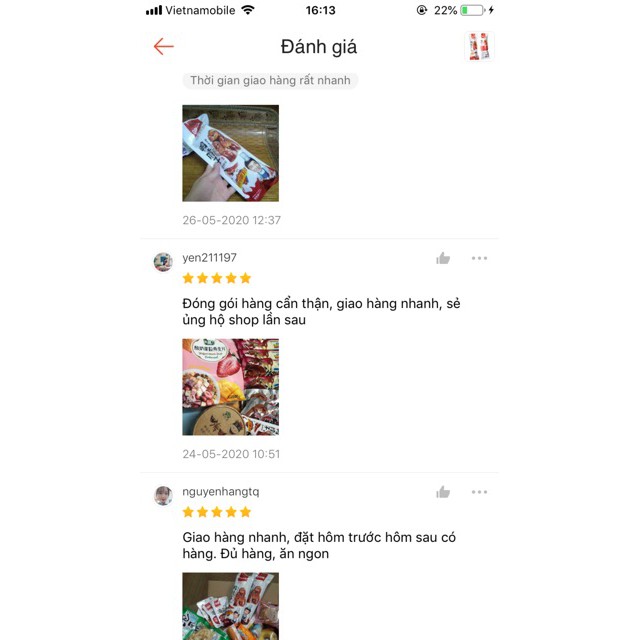View the review photo dated 26-05-2020
This screenshot has width=640, height=640.
pos(230,153)
